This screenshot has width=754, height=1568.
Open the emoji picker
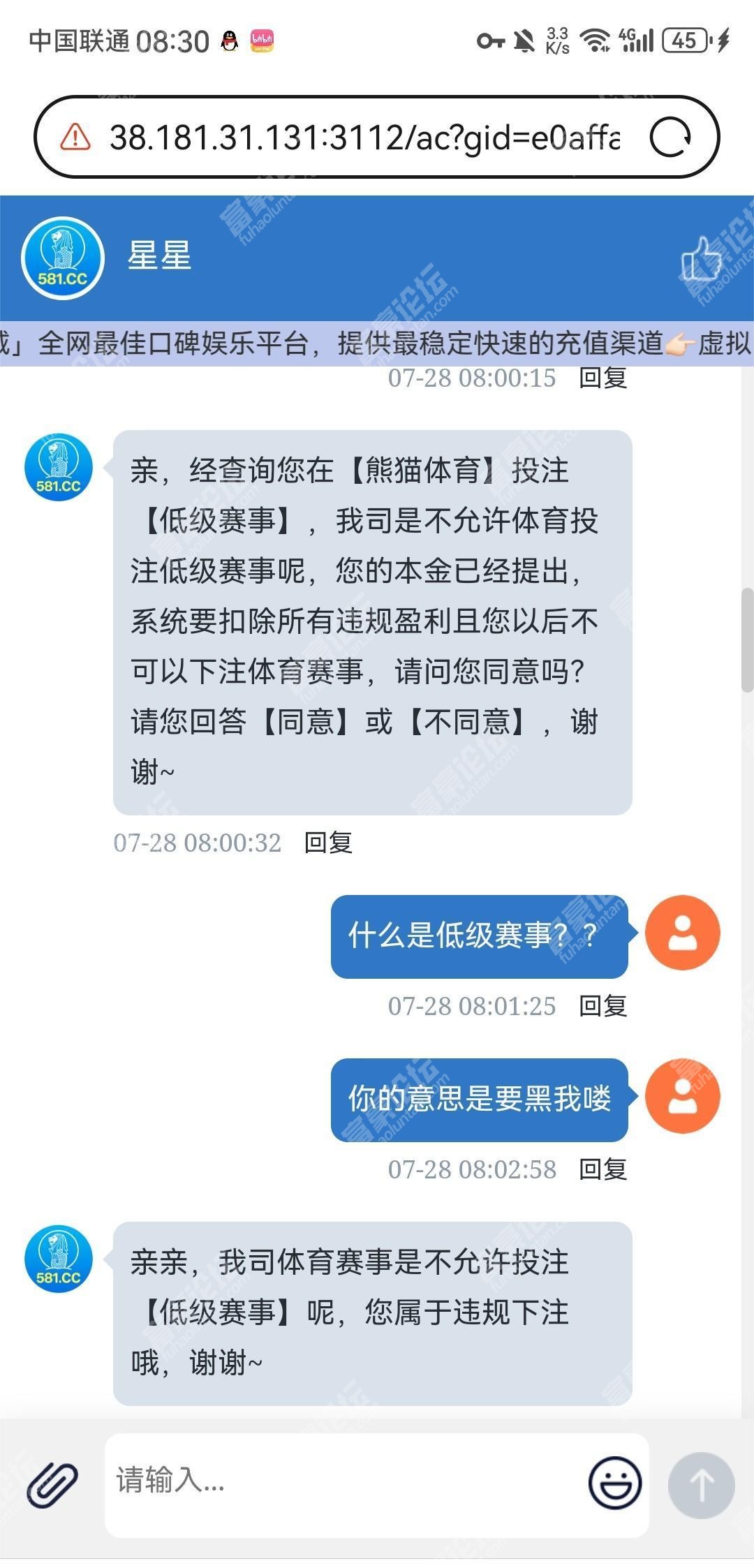pyautogui.click(x=614, y=1482)
